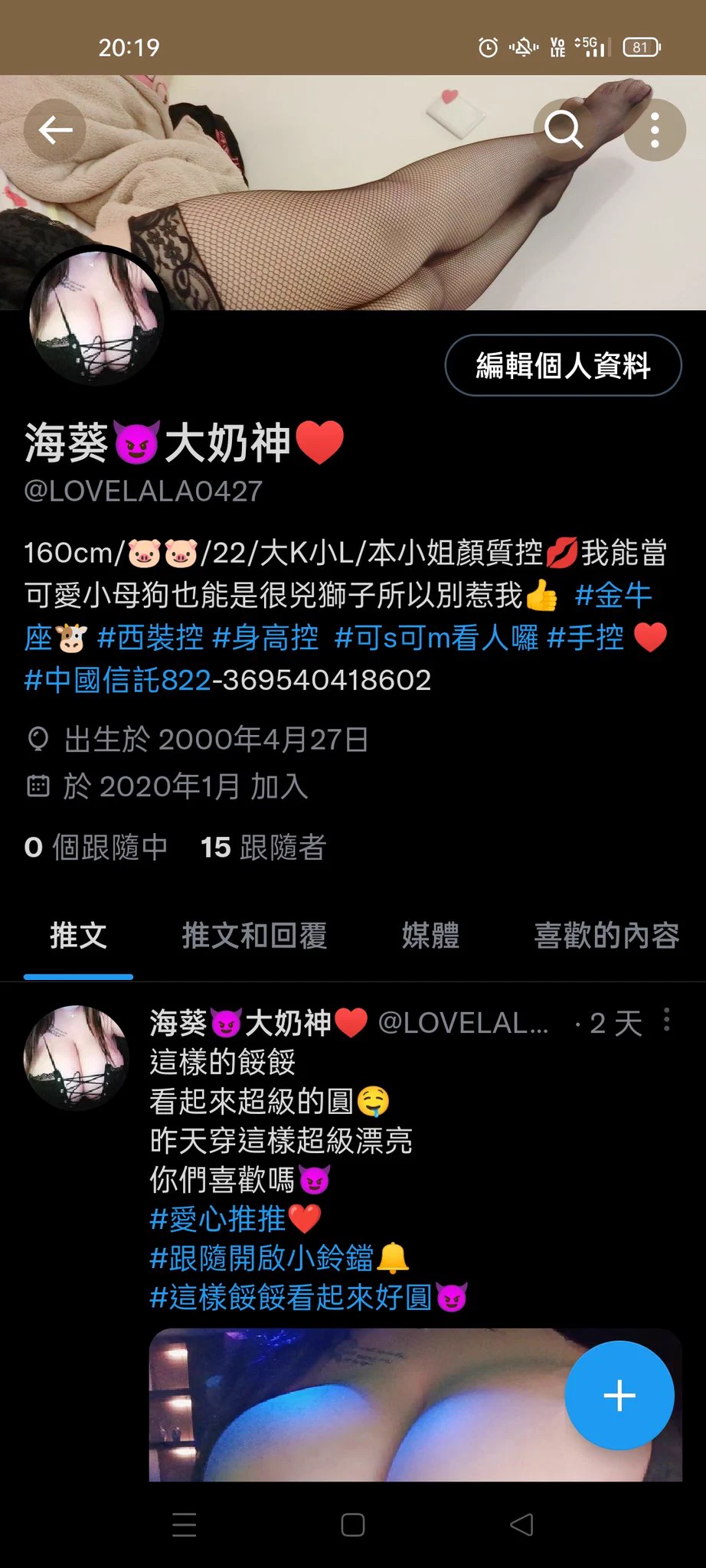Open the #身高控 hashtag
The height and width of the screenshot is (1568, 706).
pos(265,637)
